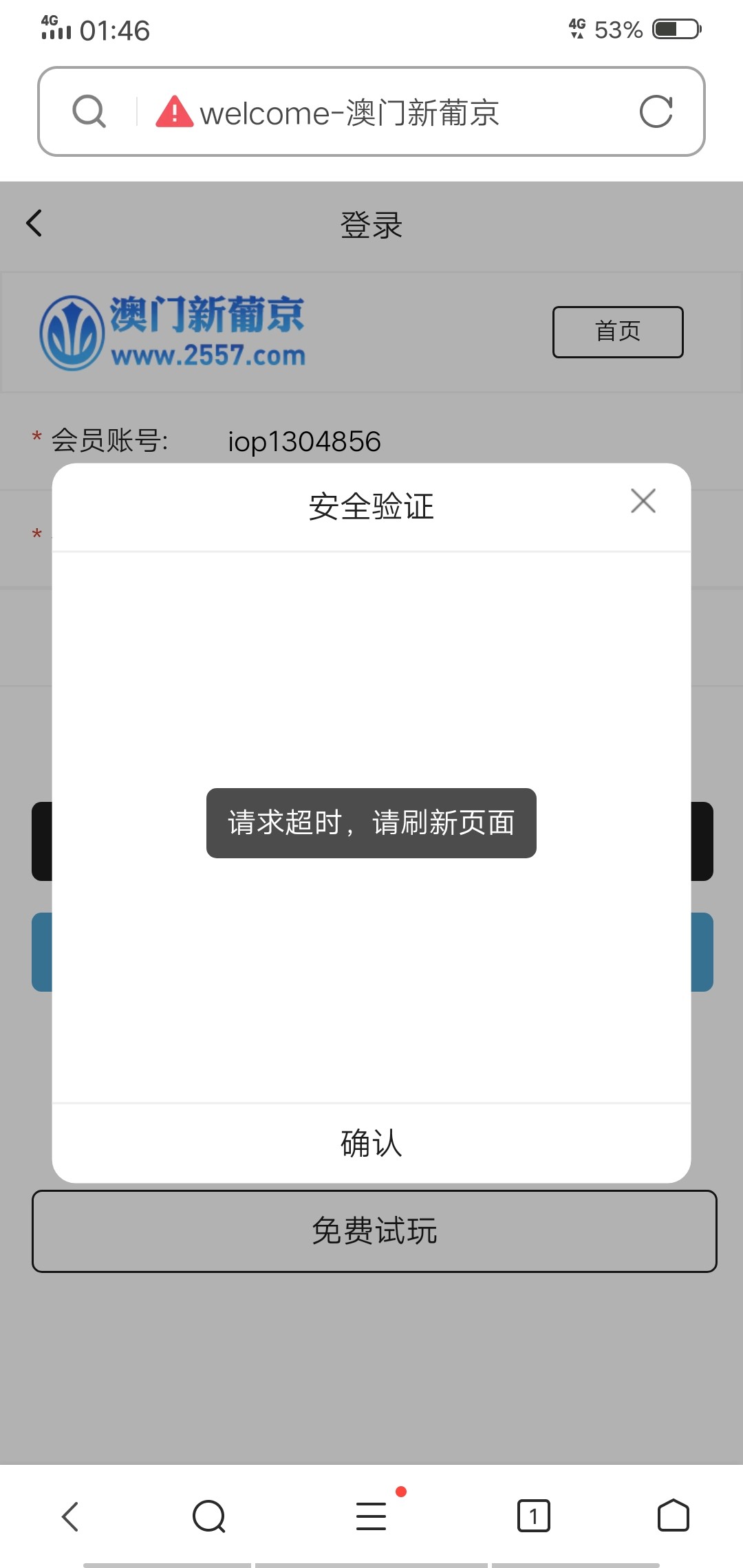Viewport: 743px width, 1568px height.
Task: Tap the search magnifier in the address bar
Action: click(x=88, y=111)
